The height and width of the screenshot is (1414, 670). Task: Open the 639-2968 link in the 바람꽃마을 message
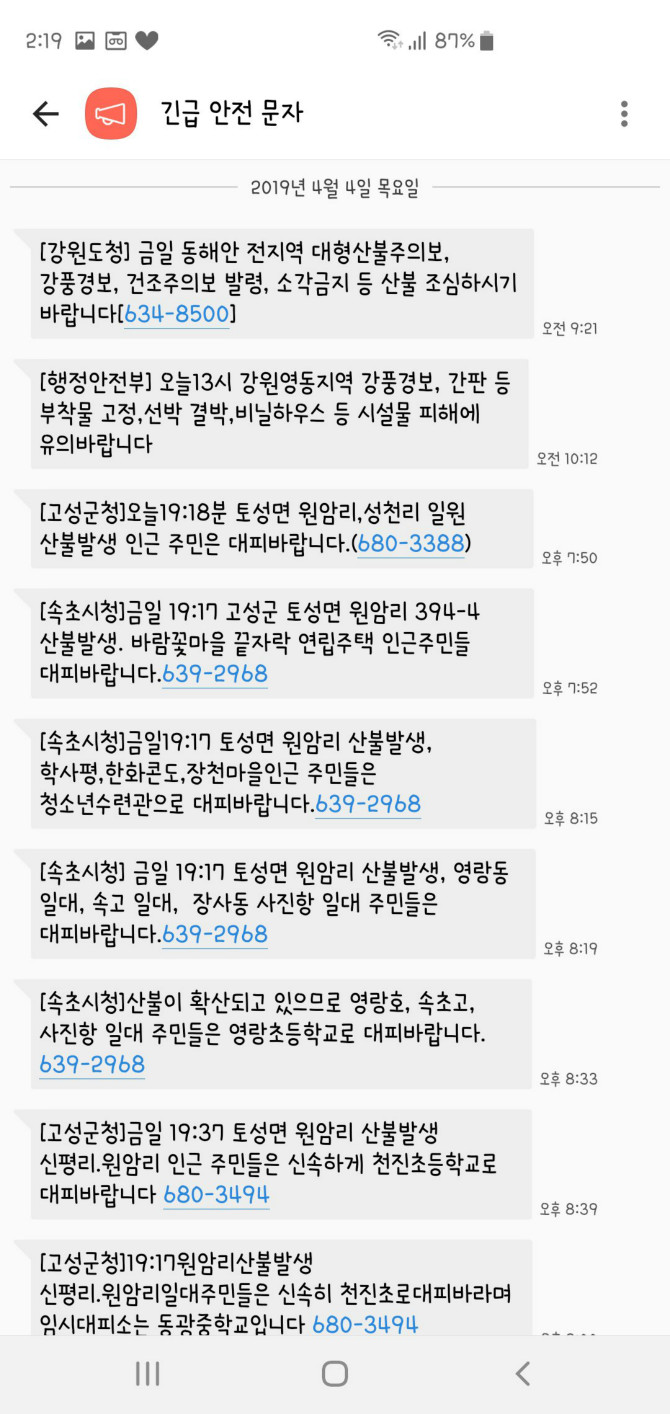pos(214,674)
